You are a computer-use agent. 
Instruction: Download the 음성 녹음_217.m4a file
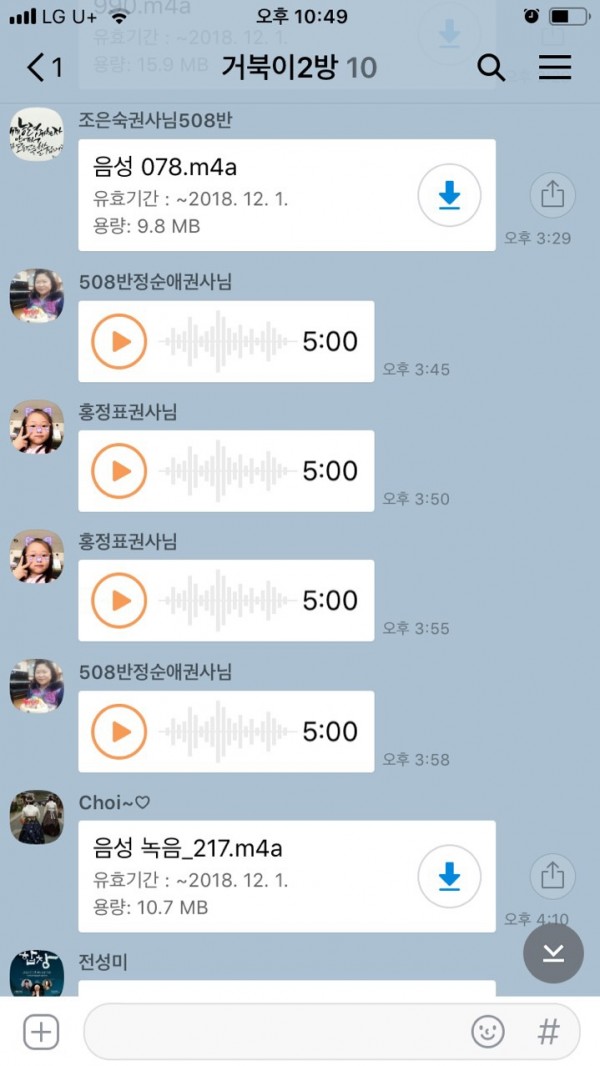pyautogui.click(x=449, y=877)
